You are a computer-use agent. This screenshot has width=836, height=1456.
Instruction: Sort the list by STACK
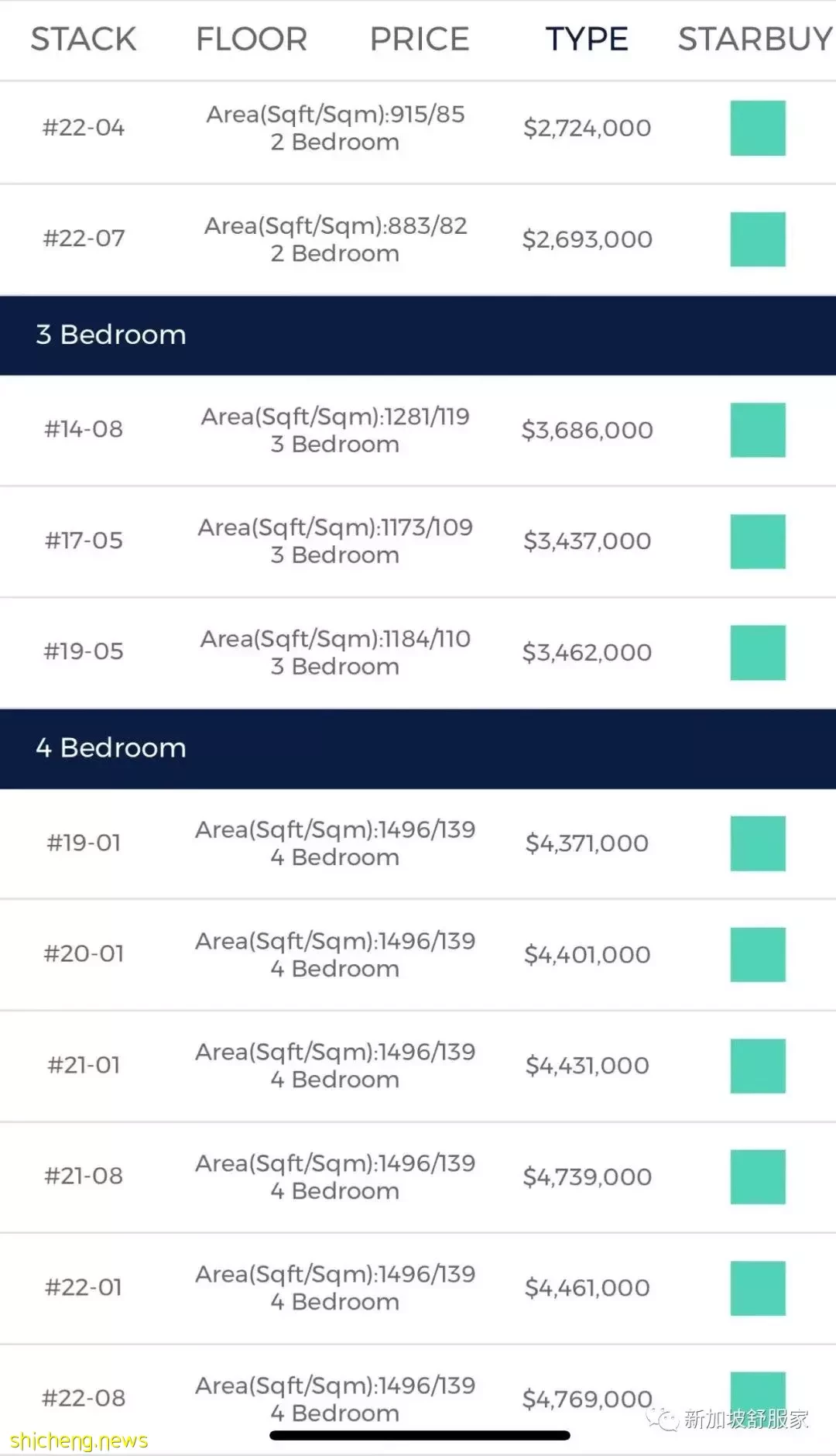pos(84,39)
